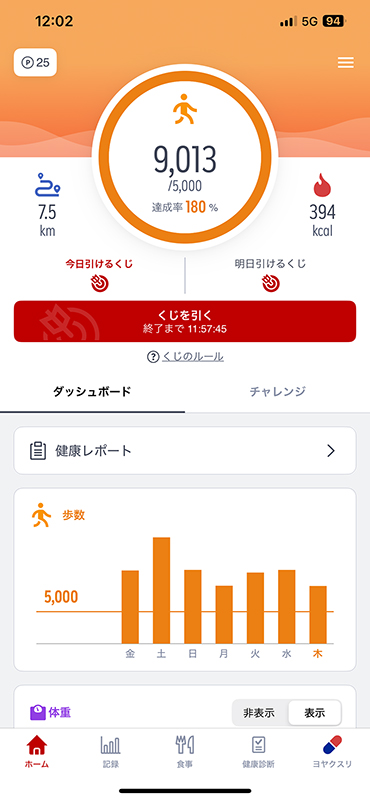Image resolution: width=370 pixels, height=800 pixels.
Task: Set the 体重 display to 非表示
Action: click(x=259, y=713)
